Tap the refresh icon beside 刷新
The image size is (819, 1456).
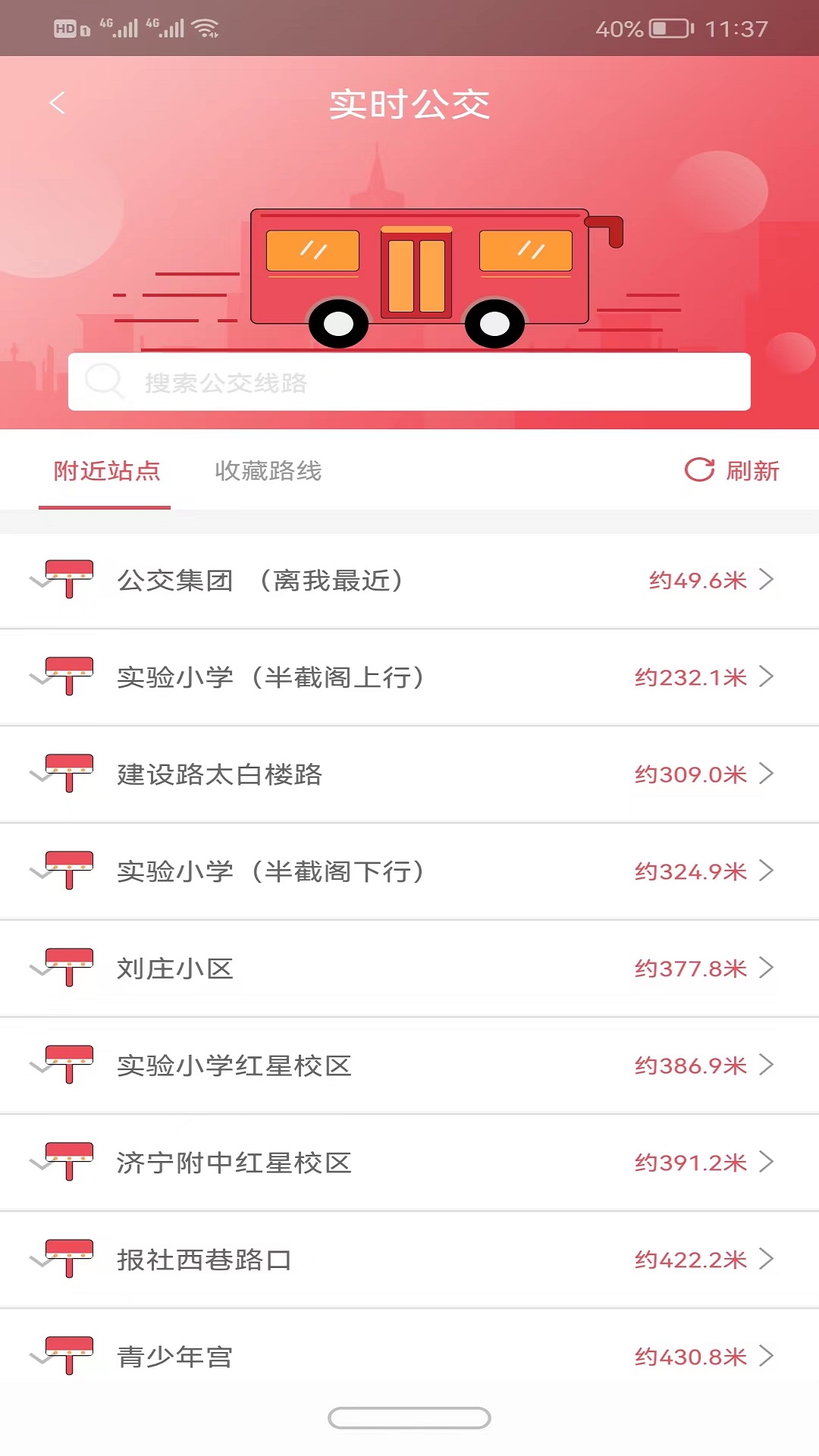[699, 470]
